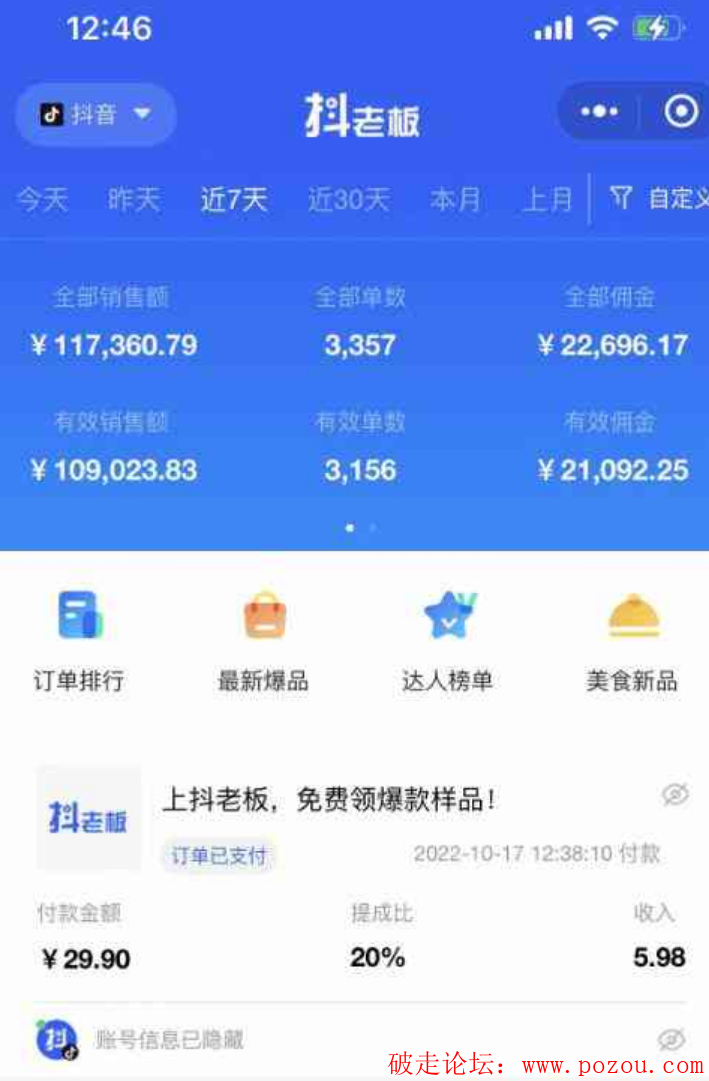This screenshot has height=1081, width=709.
Task: Close the mini program via circle icon
Action: pyautogui.click(x=681, y=112)
